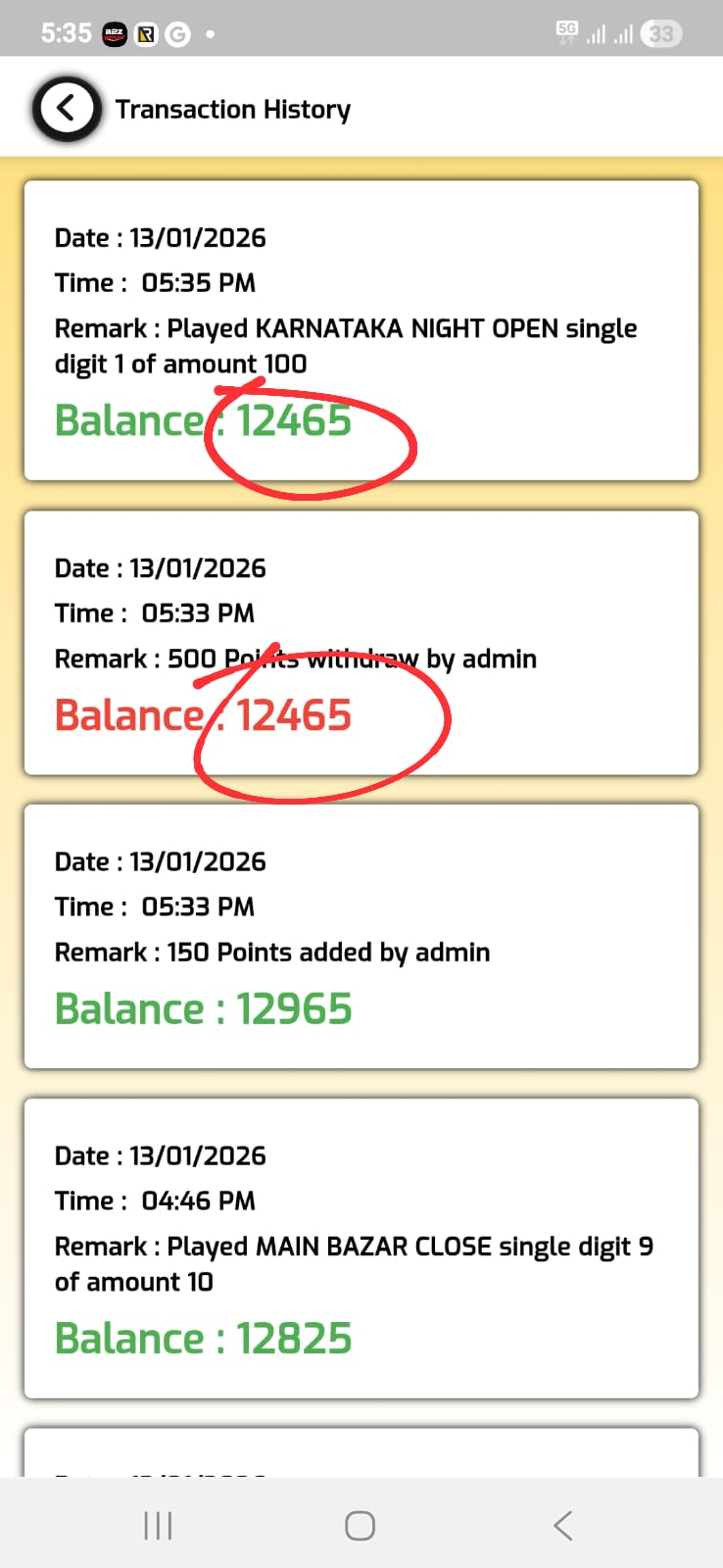723x1568 pixels.
Task: Tap the system home button
Action: (360, 1525)
